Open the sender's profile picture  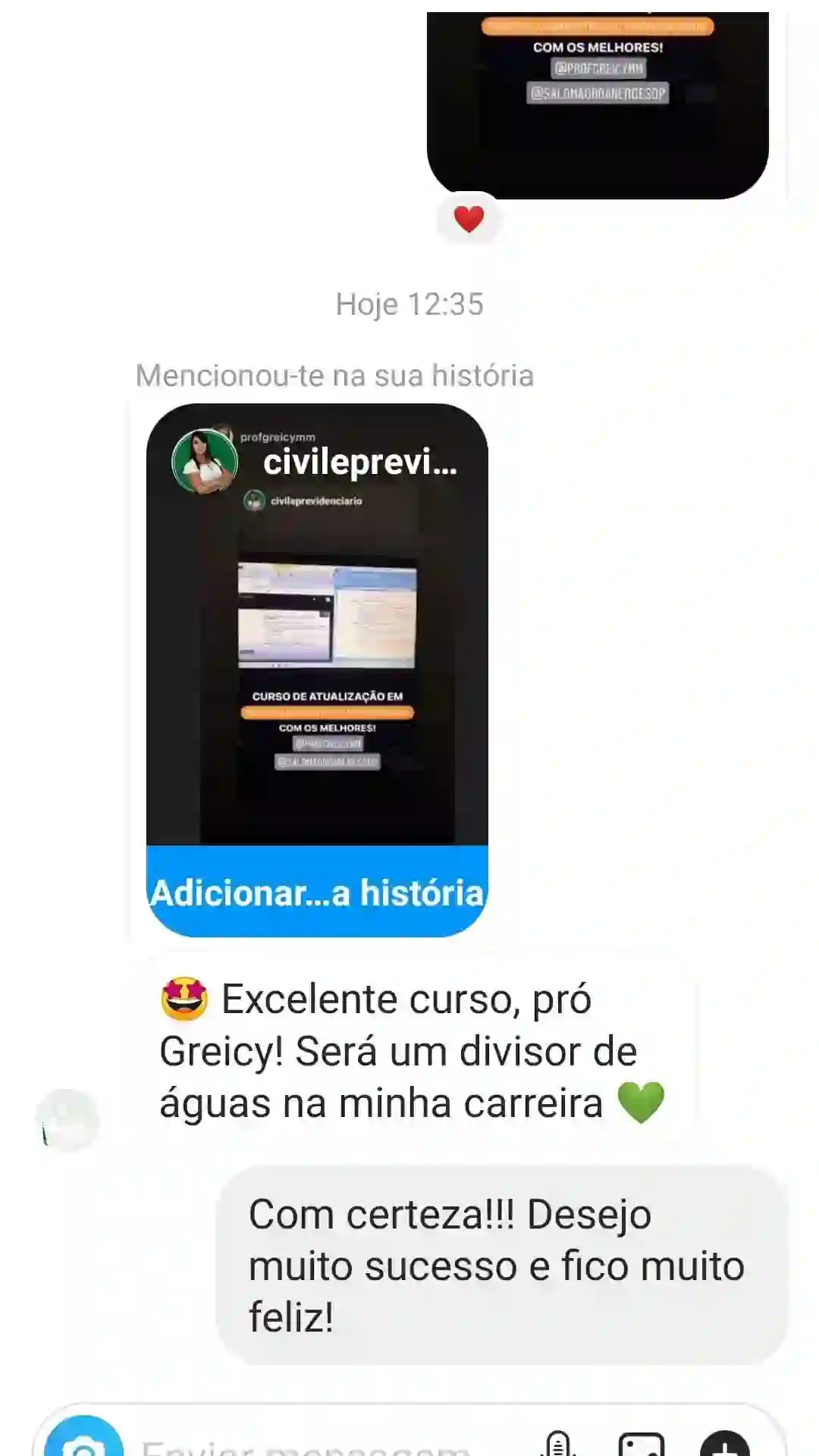coord(67,1120)
